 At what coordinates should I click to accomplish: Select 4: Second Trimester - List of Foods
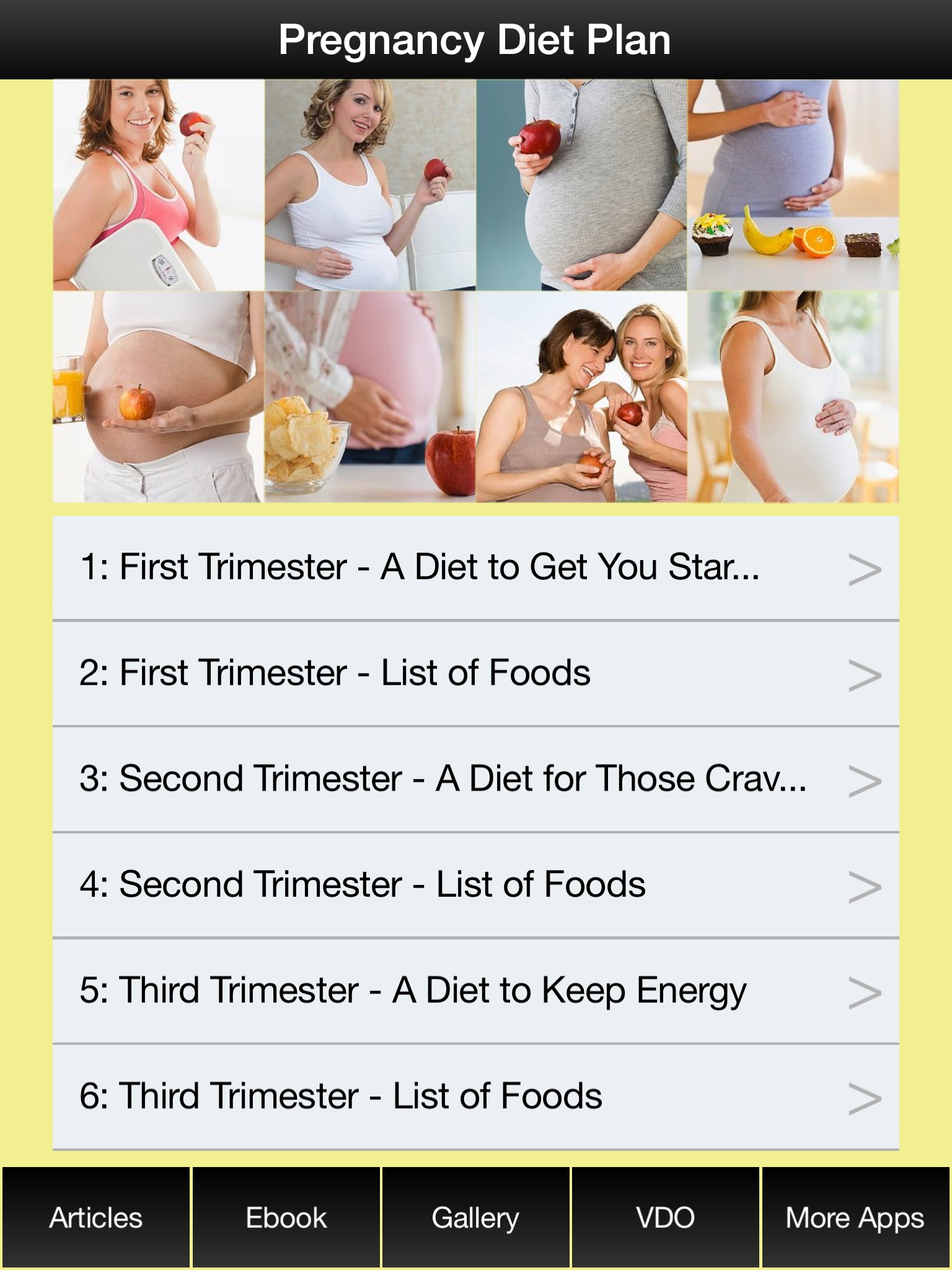click(476, 886)
